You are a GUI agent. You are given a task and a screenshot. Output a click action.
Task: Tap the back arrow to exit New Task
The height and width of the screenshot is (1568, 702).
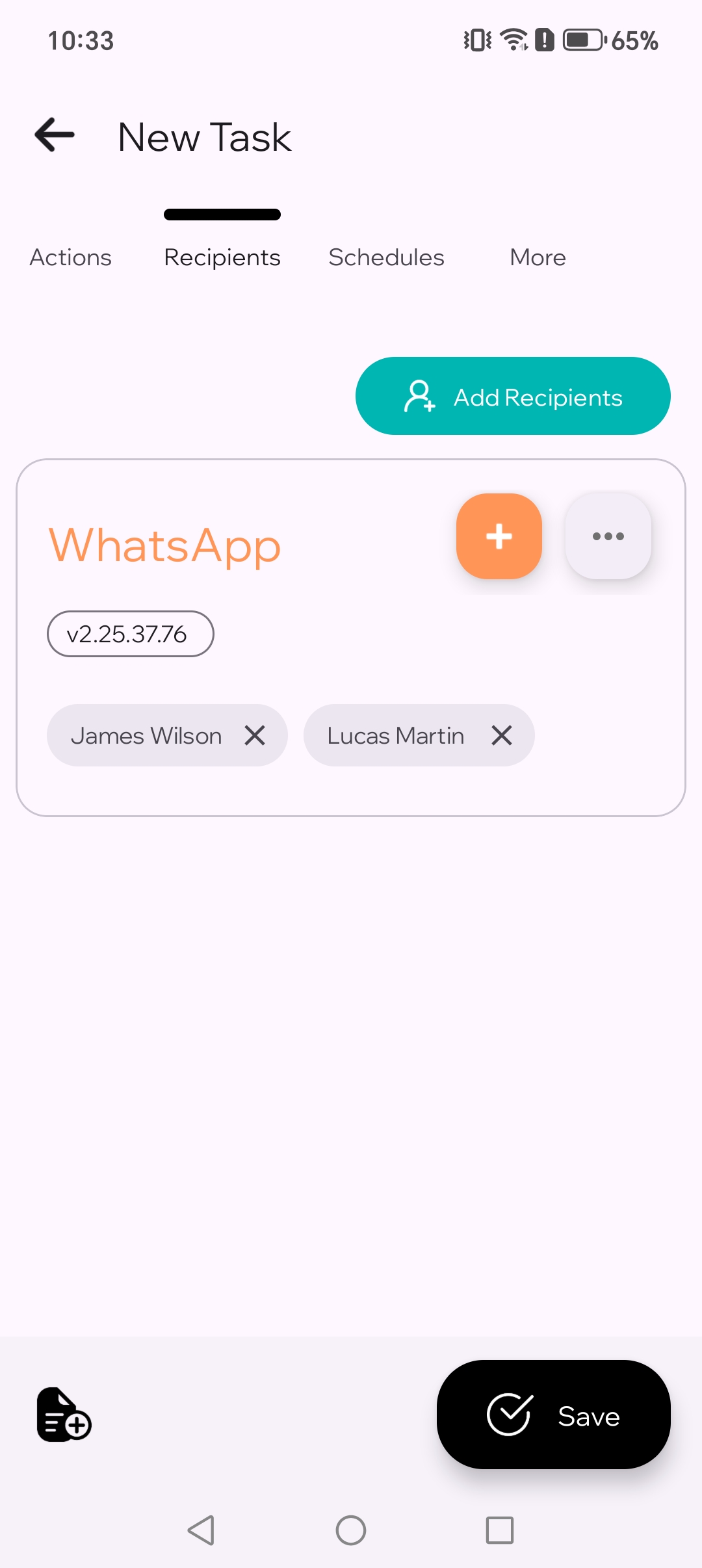pyautogui.click(x=53, y=135)
